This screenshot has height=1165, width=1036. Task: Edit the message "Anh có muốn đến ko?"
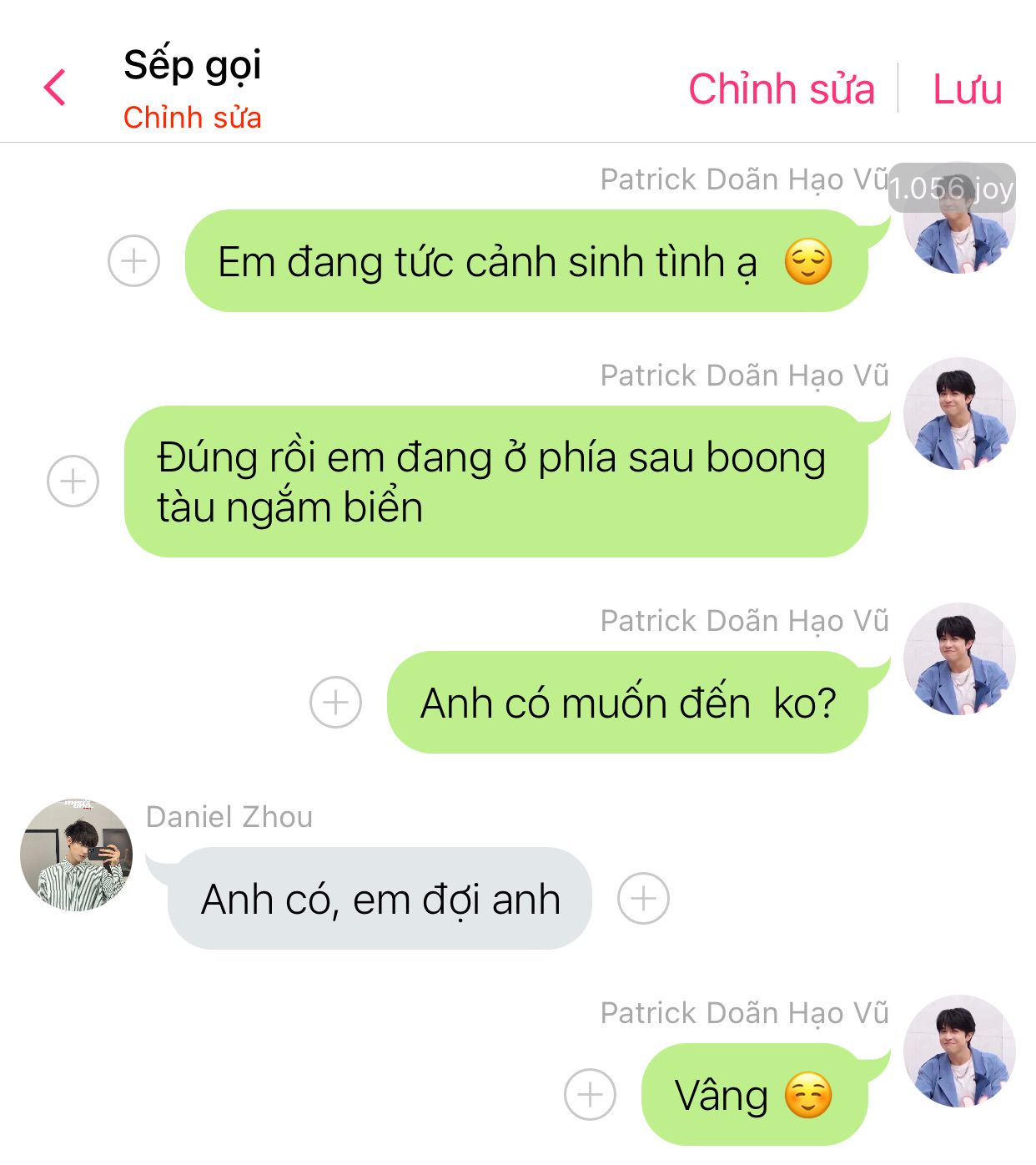(627, 703)
